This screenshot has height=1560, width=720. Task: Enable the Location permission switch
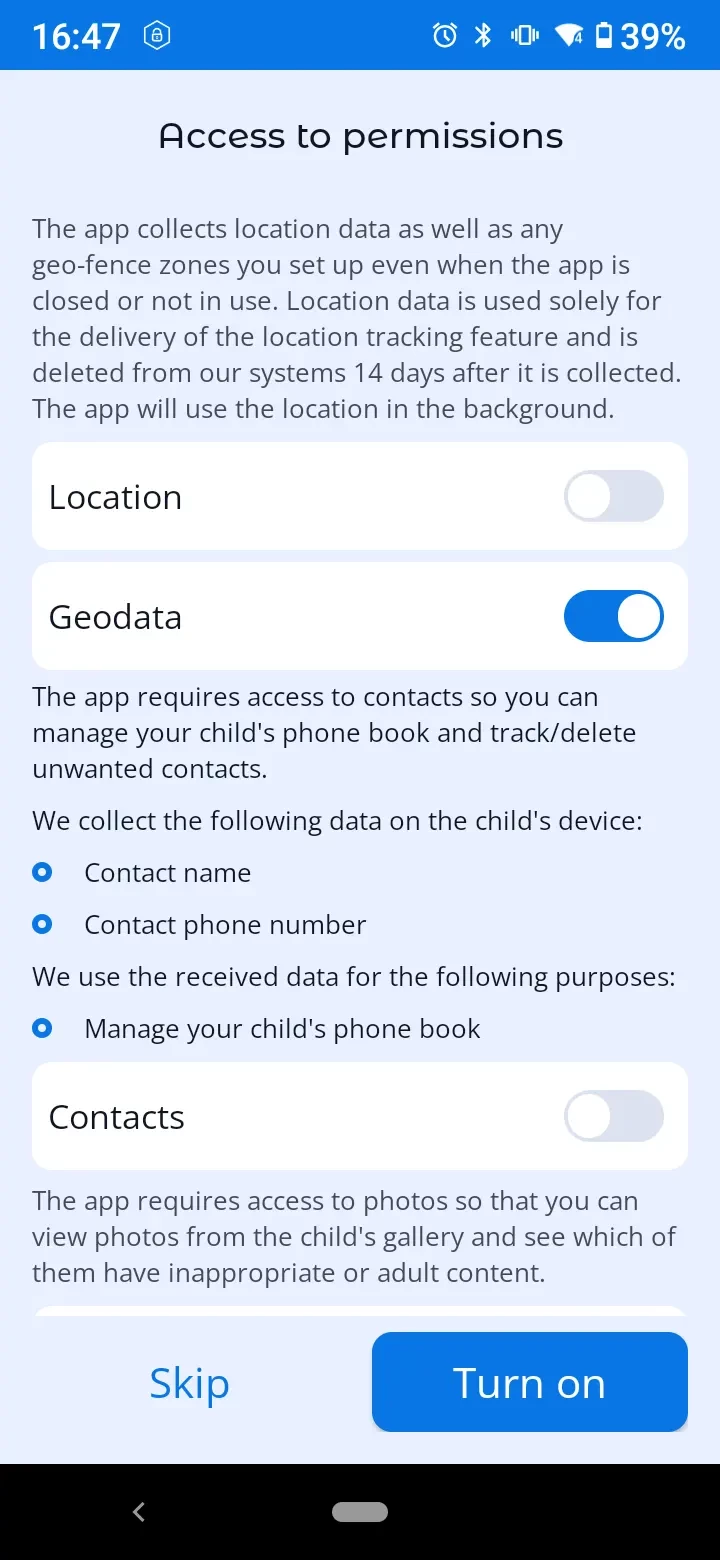pos(613,497)
